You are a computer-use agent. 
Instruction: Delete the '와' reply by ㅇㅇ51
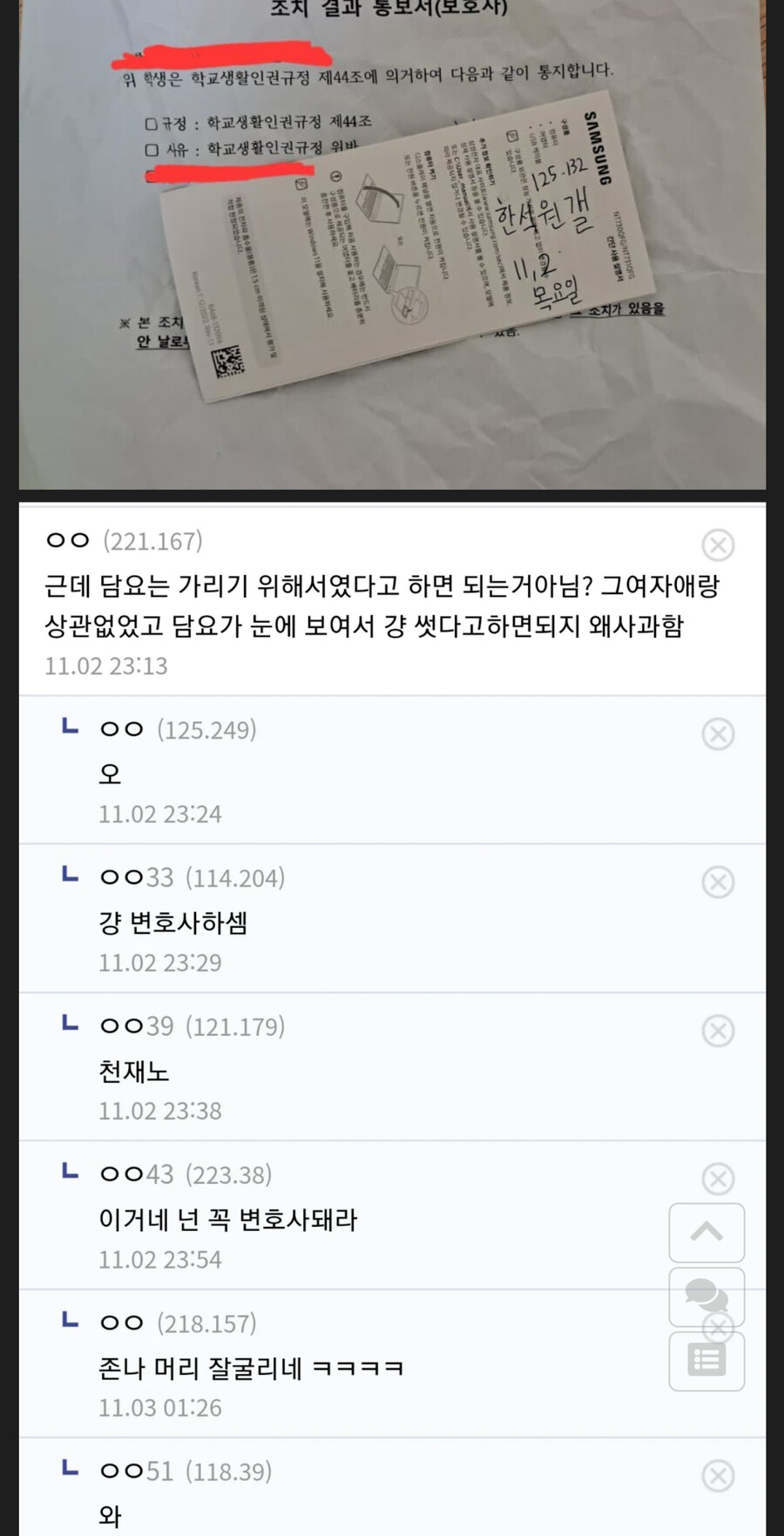pyautogui.click(x=718, y=1476)
